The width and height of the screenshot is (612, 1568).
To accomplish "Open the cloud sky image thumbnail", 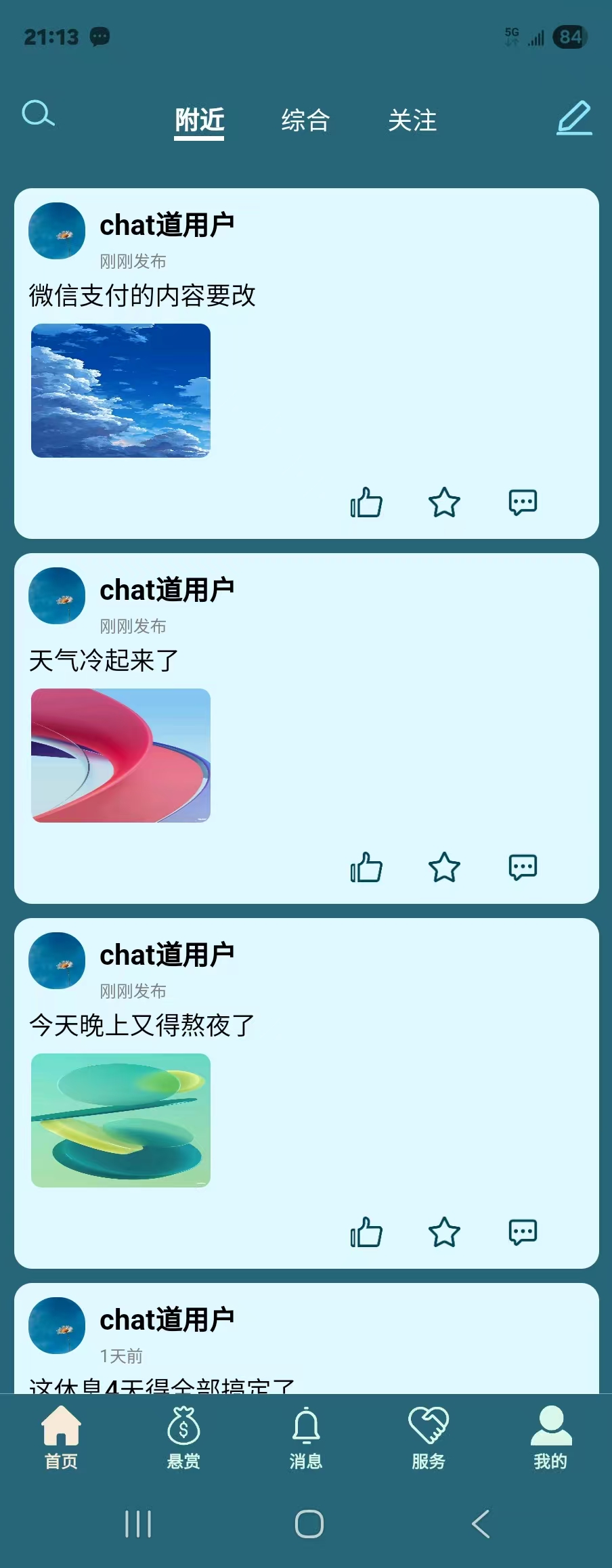I will (x=121, y=391).
